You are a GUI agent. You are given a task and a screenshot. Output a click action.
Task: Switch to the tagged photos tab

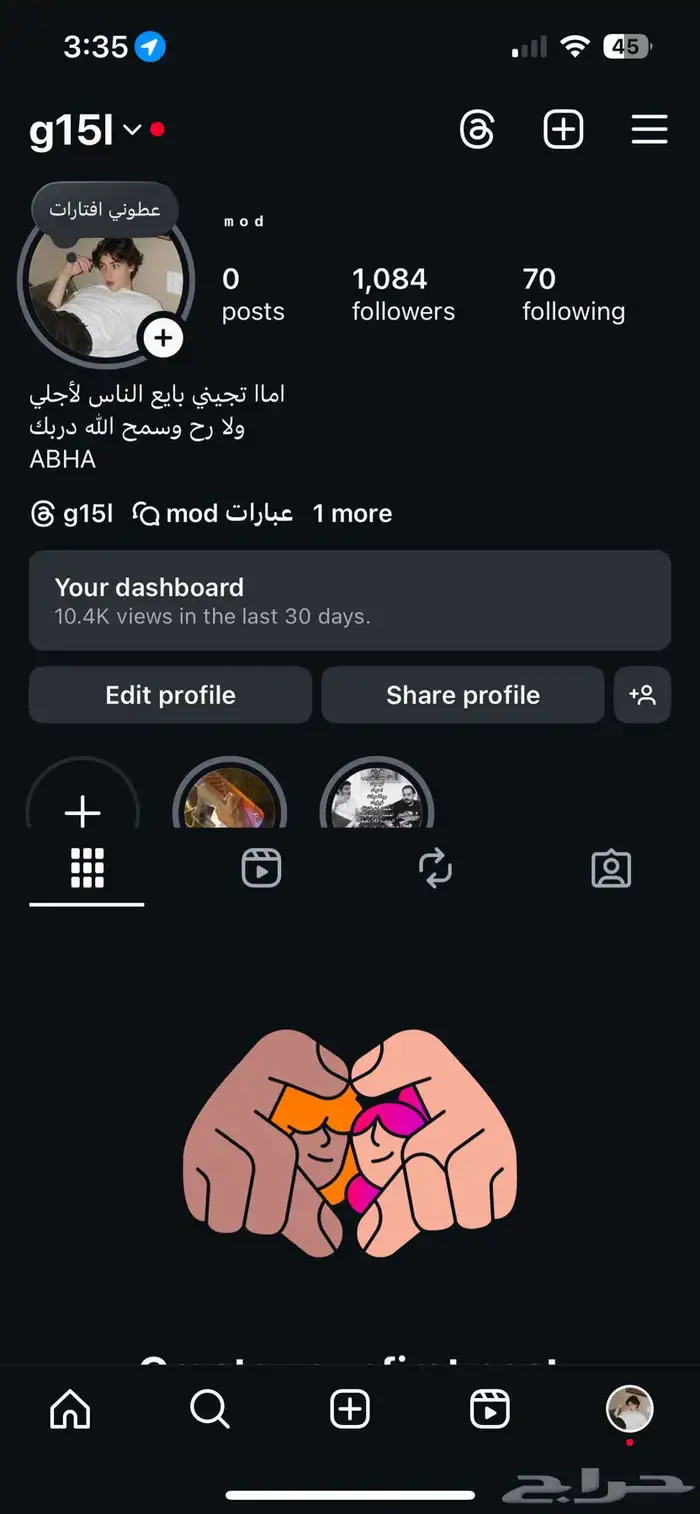[611, 869]
